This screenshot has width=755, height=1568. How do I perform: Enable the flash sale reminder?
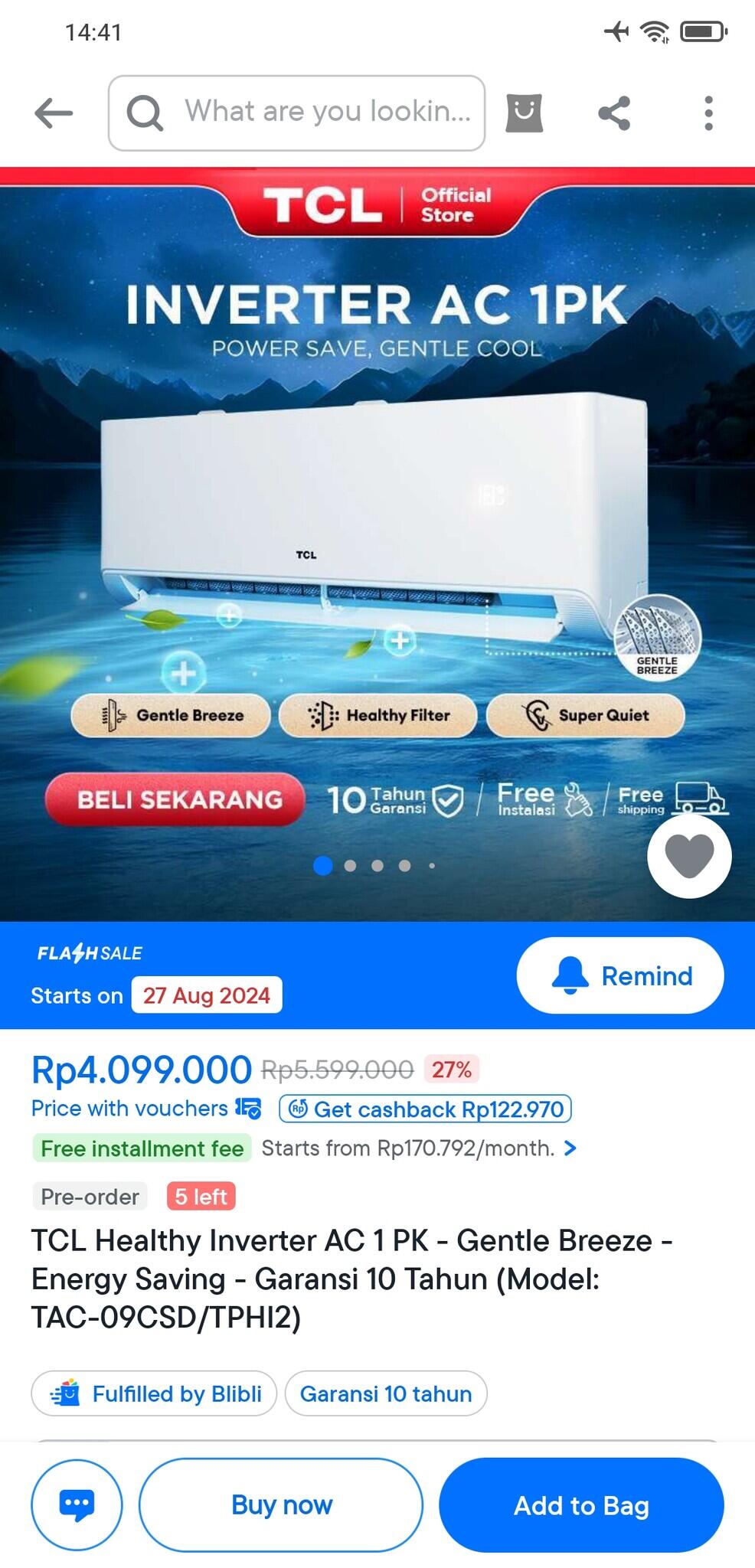[x=619, y=975]
